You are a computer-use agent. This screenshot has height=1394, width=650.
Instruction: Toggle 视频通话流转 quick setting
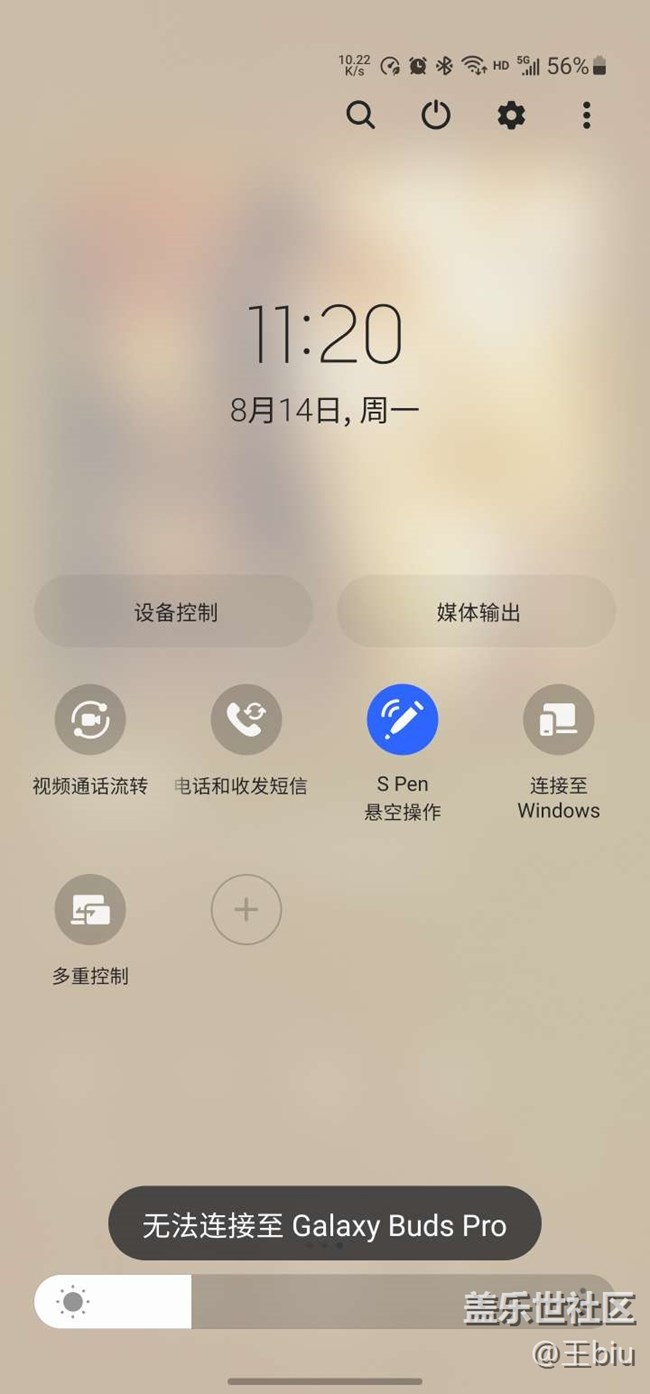point(90,720)
